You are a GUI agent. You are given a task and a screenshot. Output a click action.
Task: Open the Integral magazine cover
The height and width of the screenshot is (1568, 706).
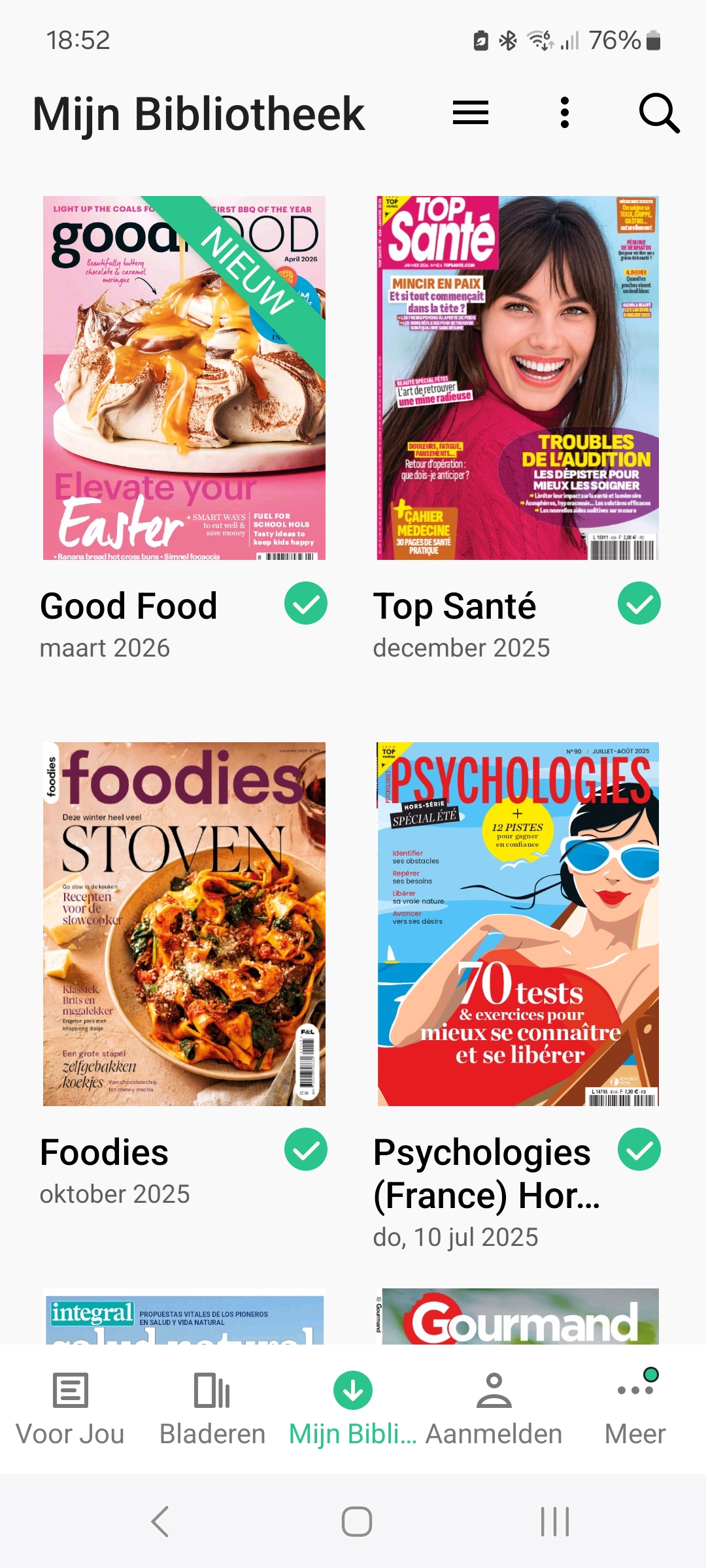pyautogui.click(x=184, y=1316)
